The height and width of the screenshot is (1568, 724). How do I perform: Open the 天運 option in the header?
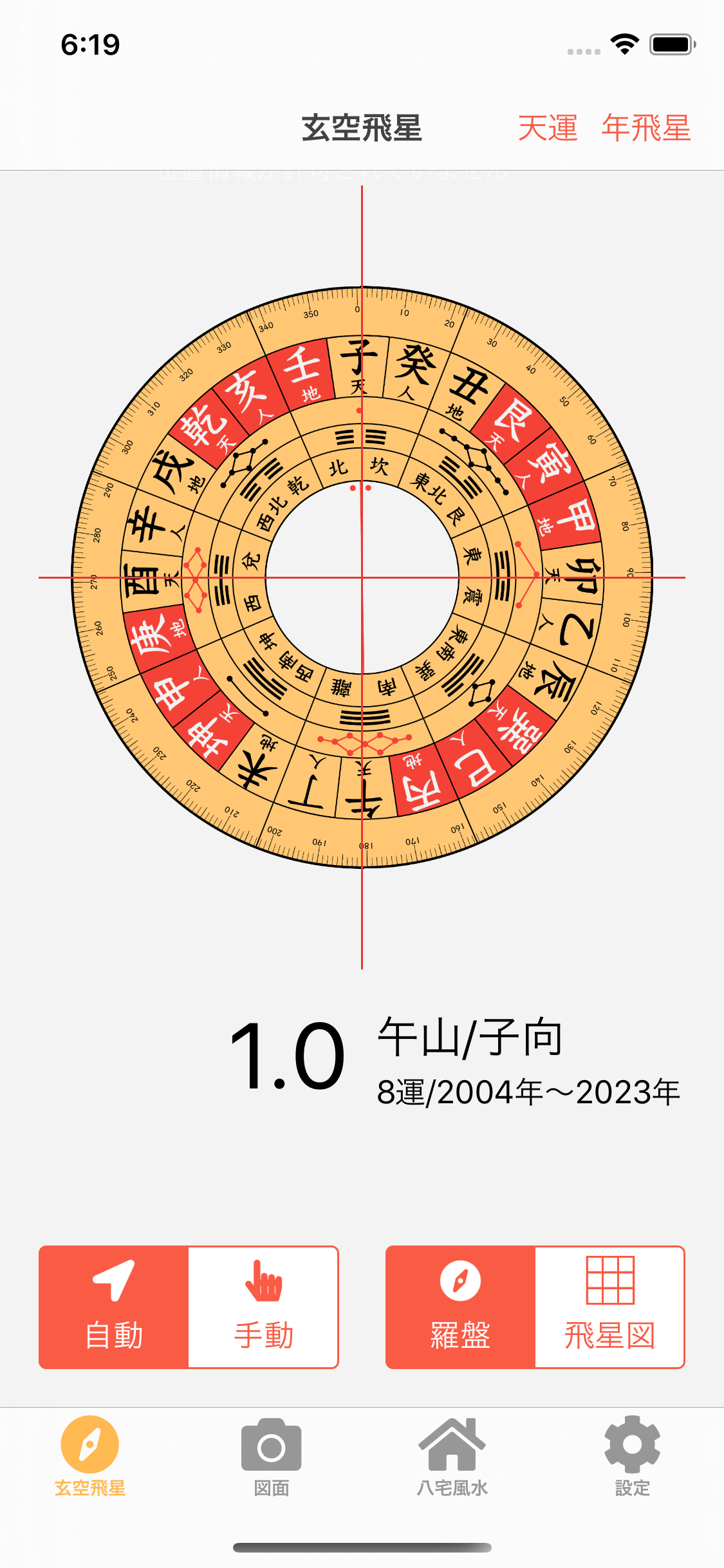(x=548, y=128)
